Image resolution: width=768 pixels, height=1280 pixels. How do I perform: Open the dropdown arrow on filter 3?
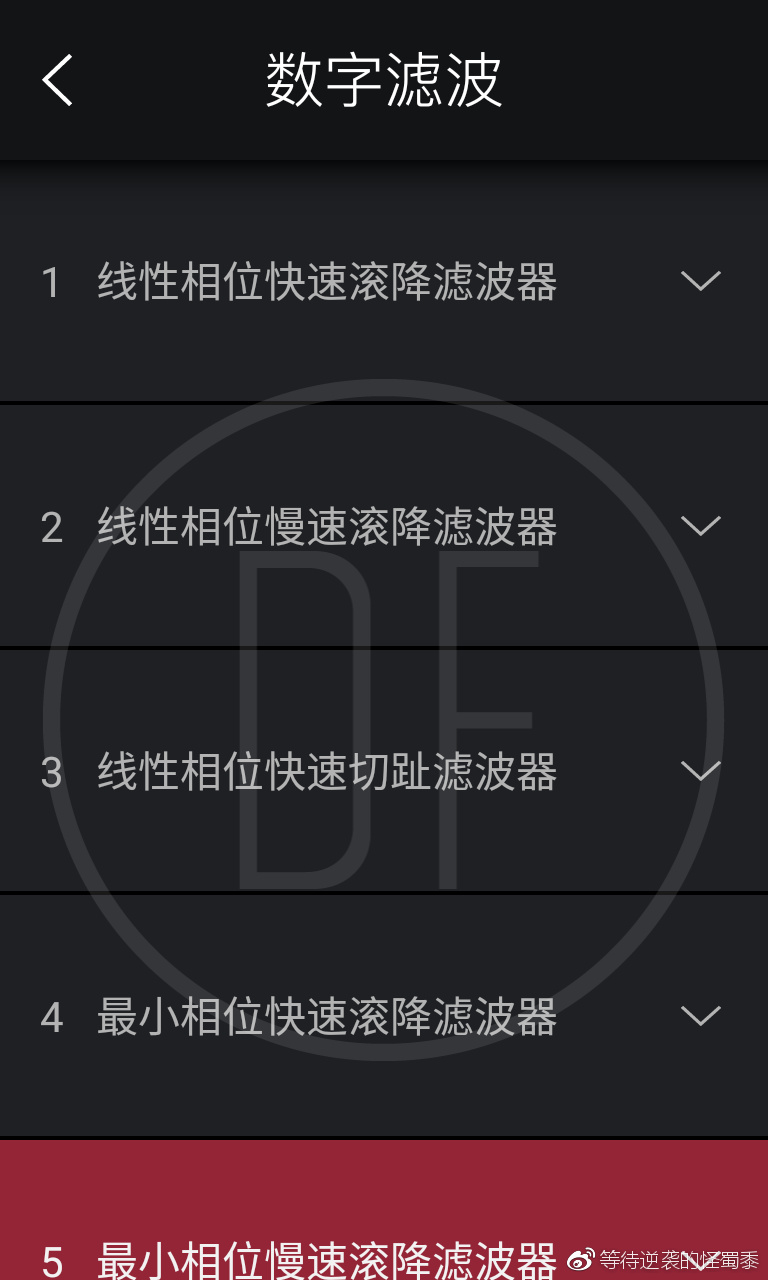click(x=701, y=772)
